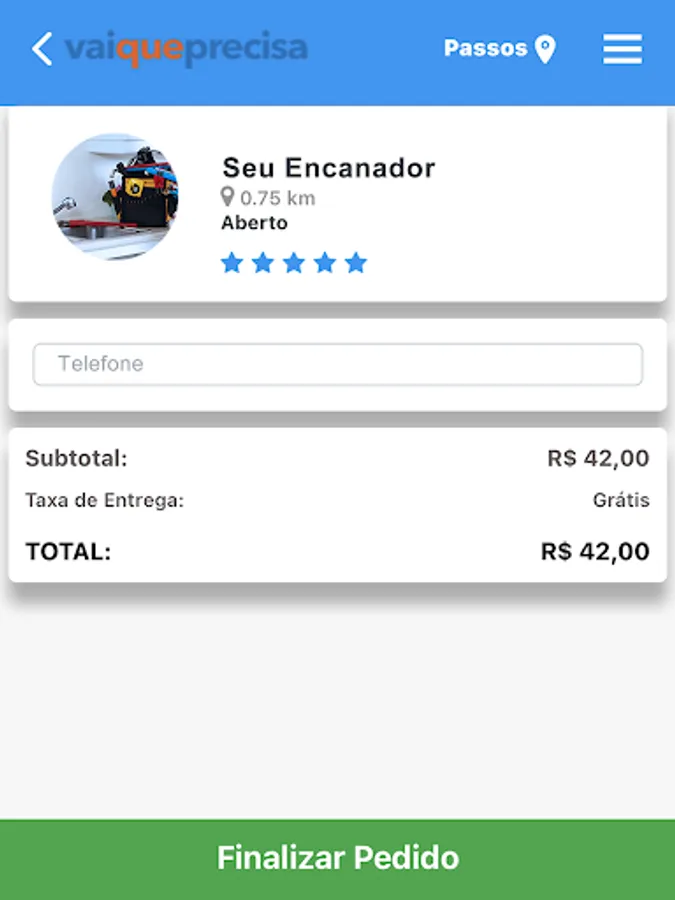Change the Passos location
Viewport: 675px width, 900px height.
(499, 49)
